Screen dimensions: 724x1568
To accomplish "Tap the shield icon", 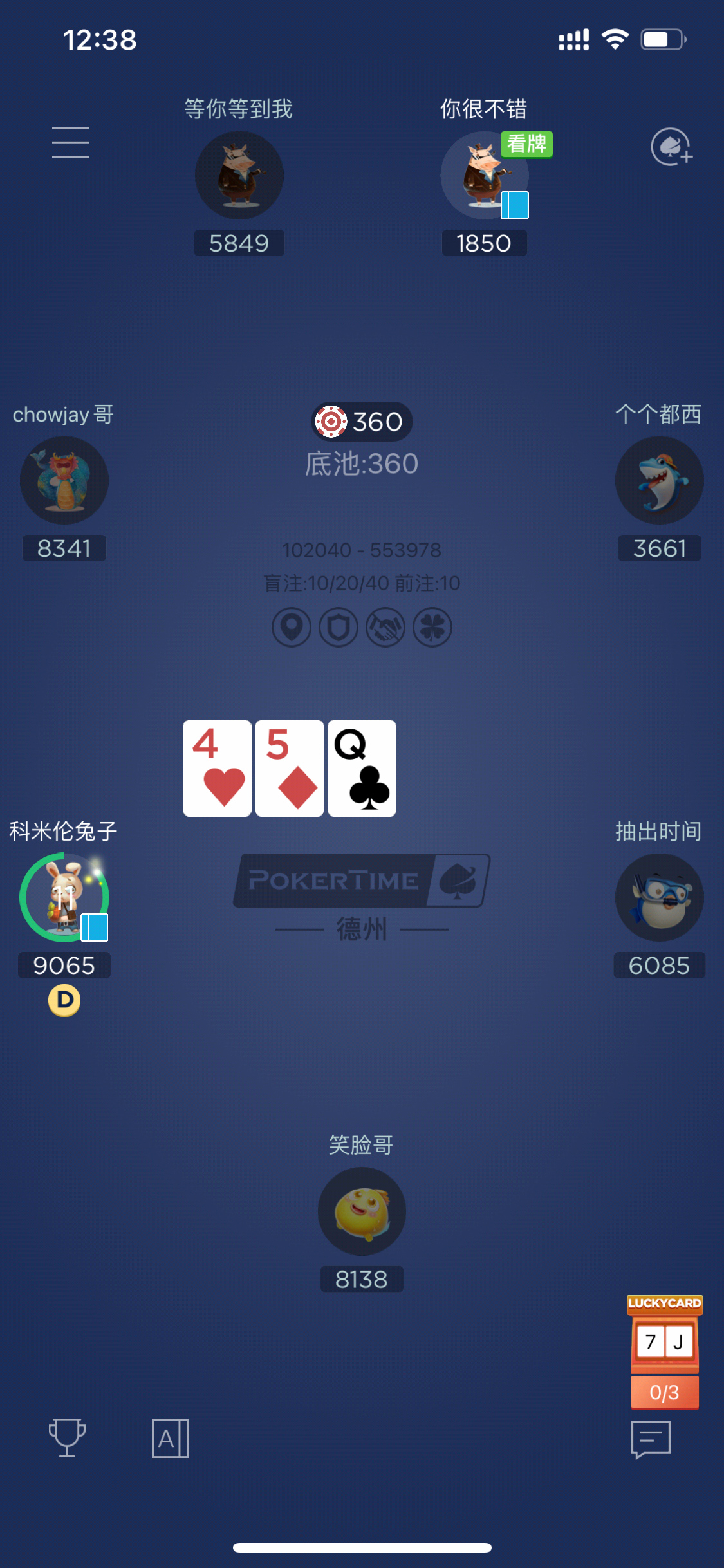I will tap(339, 627).
